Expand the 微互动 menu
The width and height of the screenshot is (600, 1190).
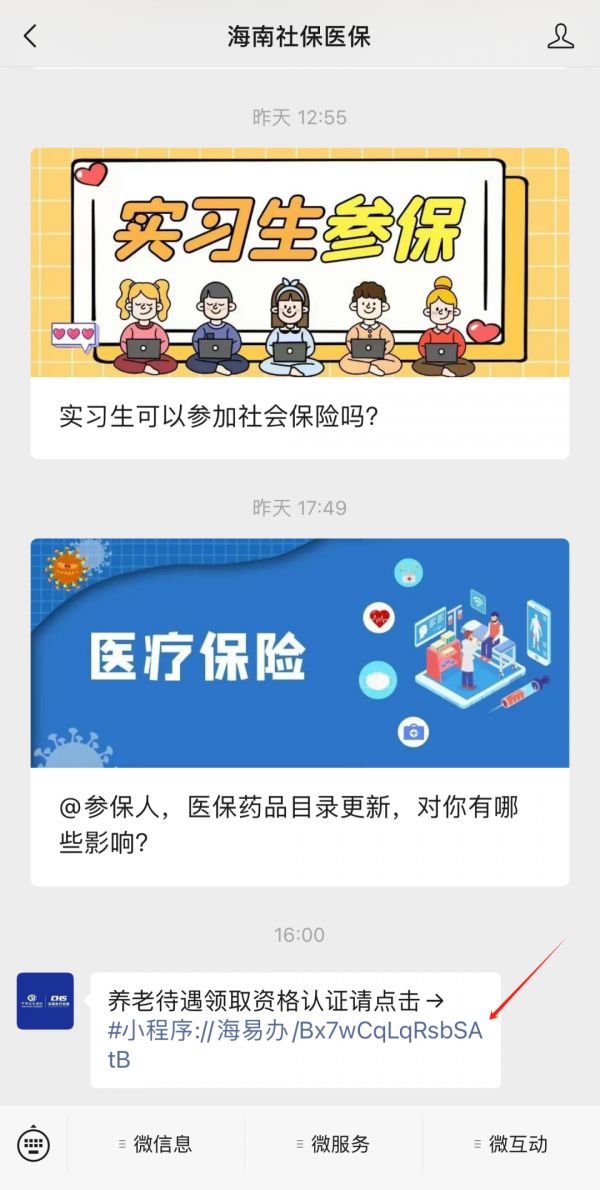(511, 1145)
